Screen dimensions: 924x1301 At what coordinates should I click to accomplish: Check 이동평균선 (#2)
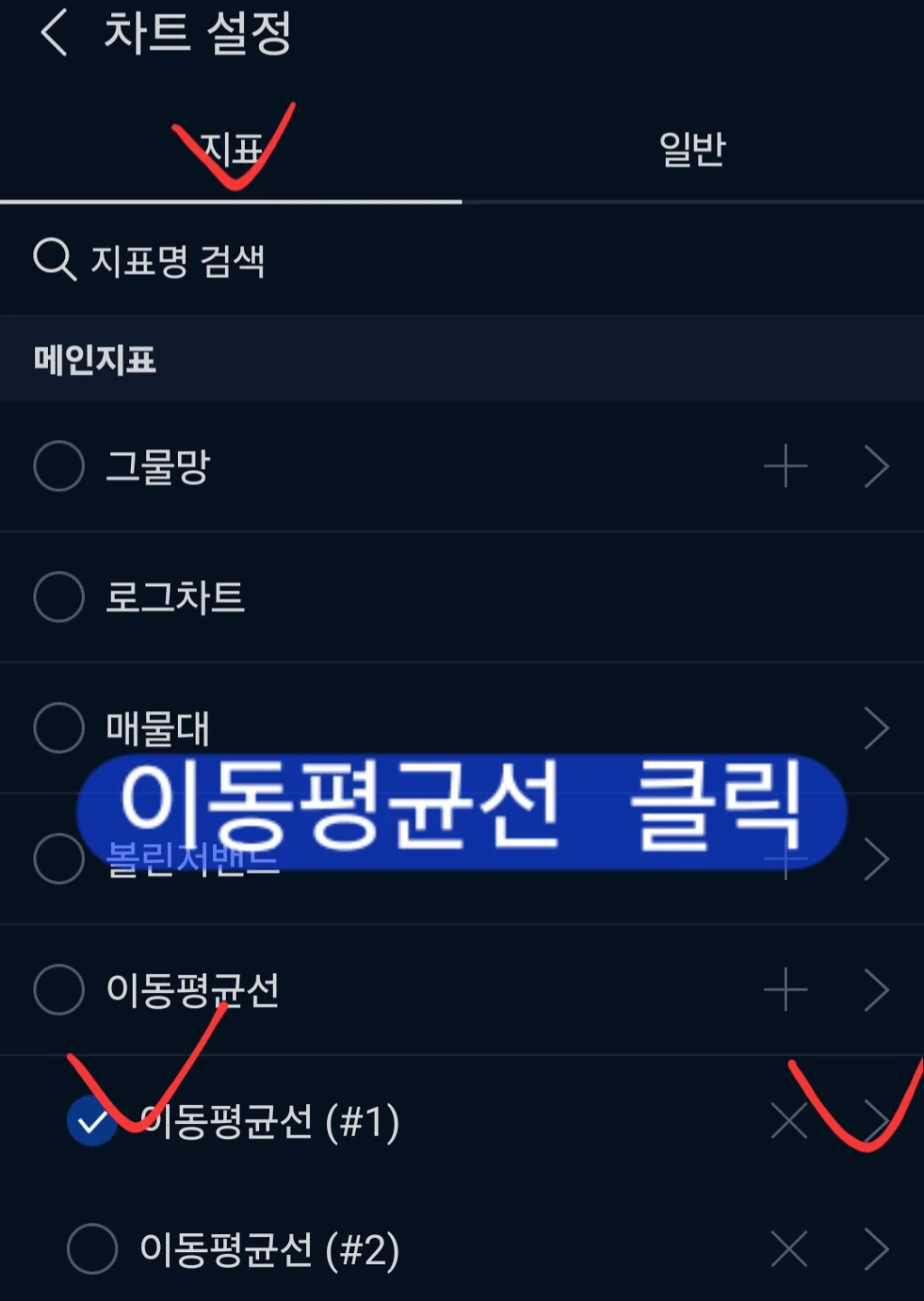pos(92,1250)
